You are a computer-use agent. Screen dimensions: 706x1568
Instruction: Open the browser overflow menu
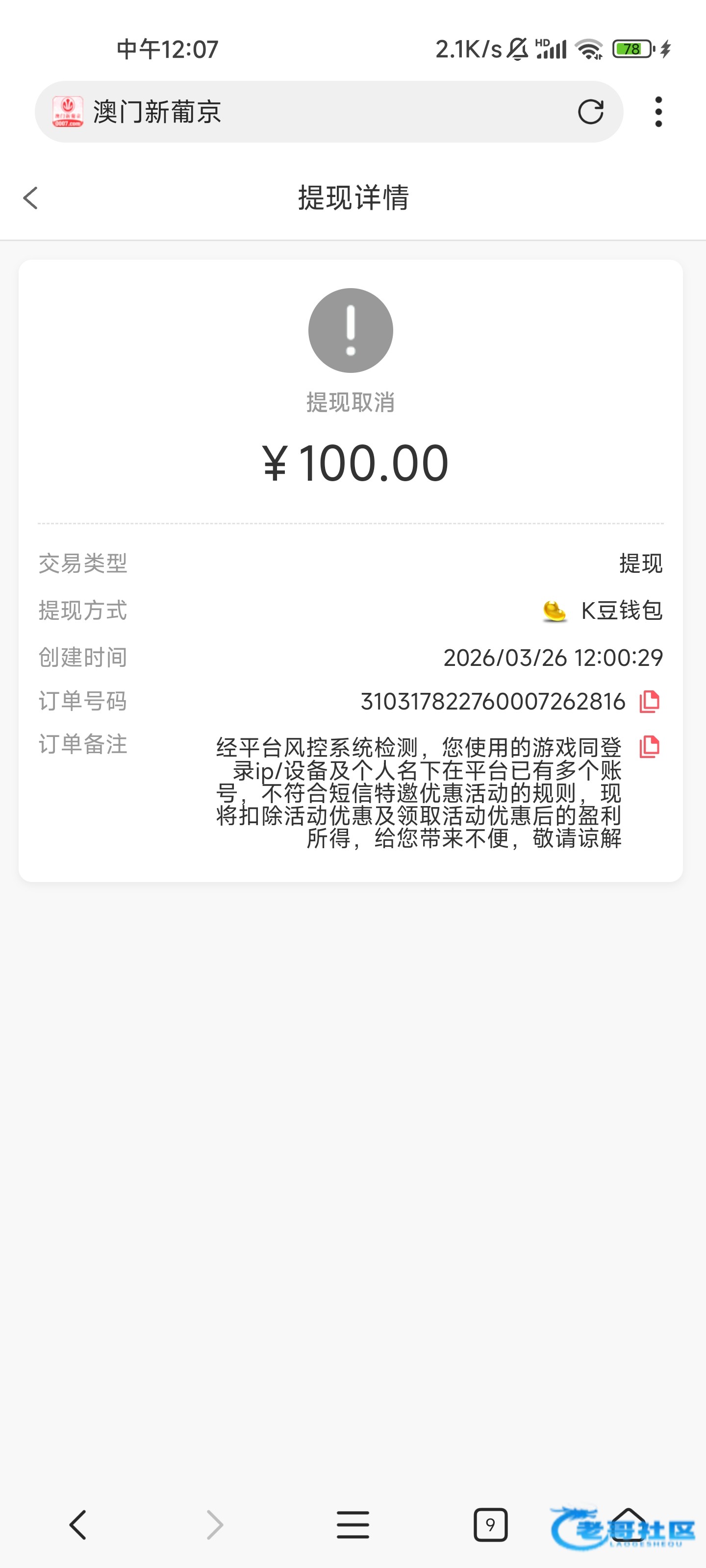pos(658,112)
